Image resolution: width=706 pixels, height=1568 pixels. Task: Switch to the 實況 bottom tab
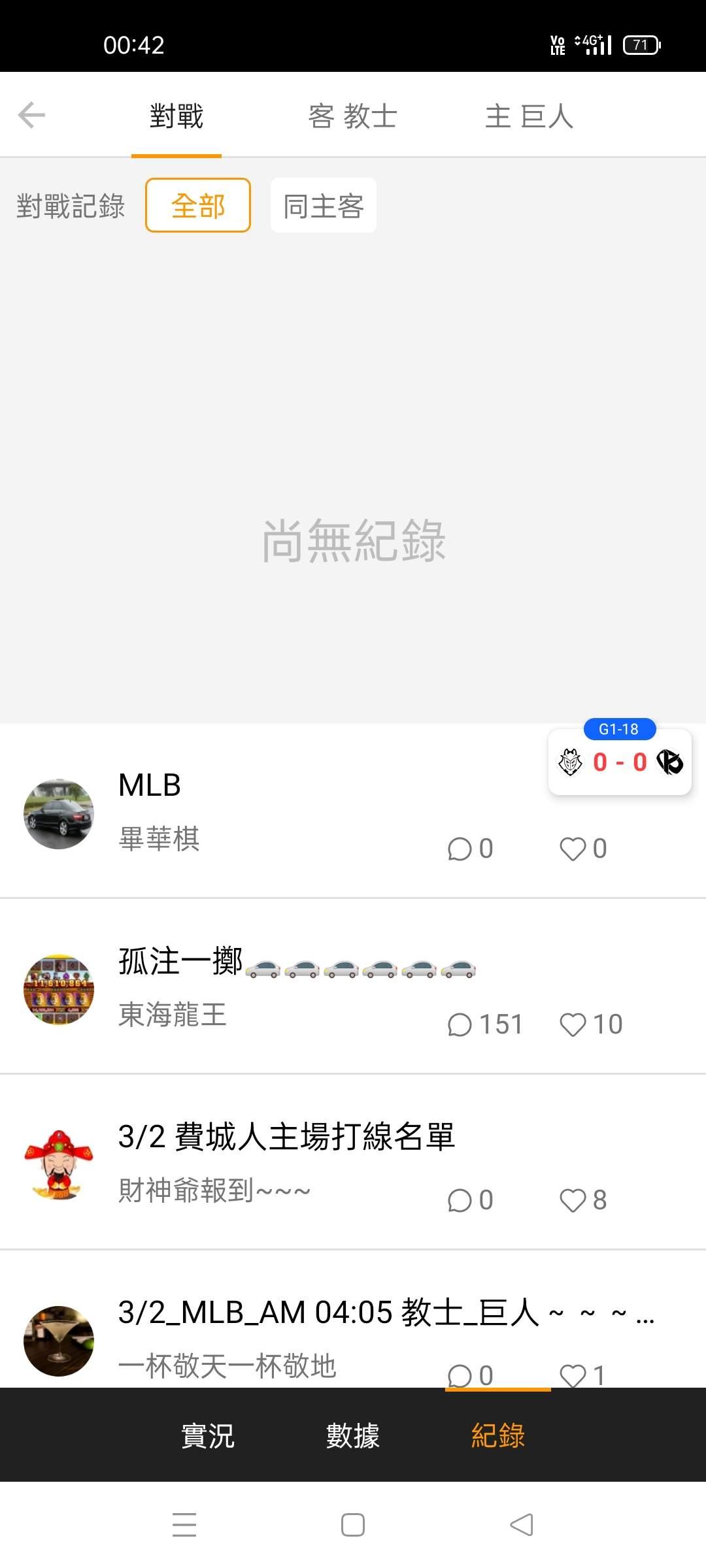[x=207, y=1436]
